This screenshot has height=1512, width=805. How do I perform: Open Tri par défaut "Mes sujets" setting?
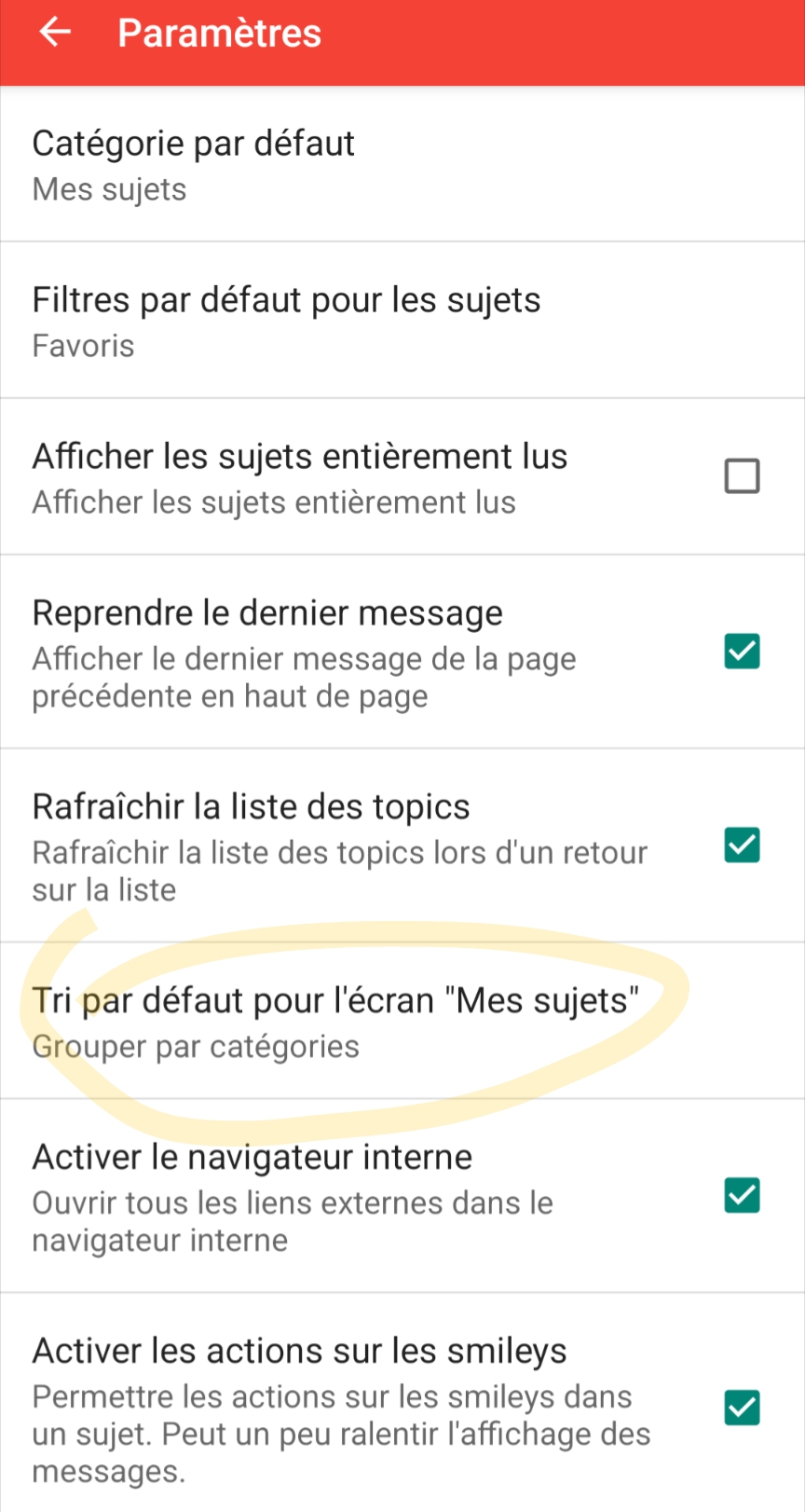(401, 1021)
